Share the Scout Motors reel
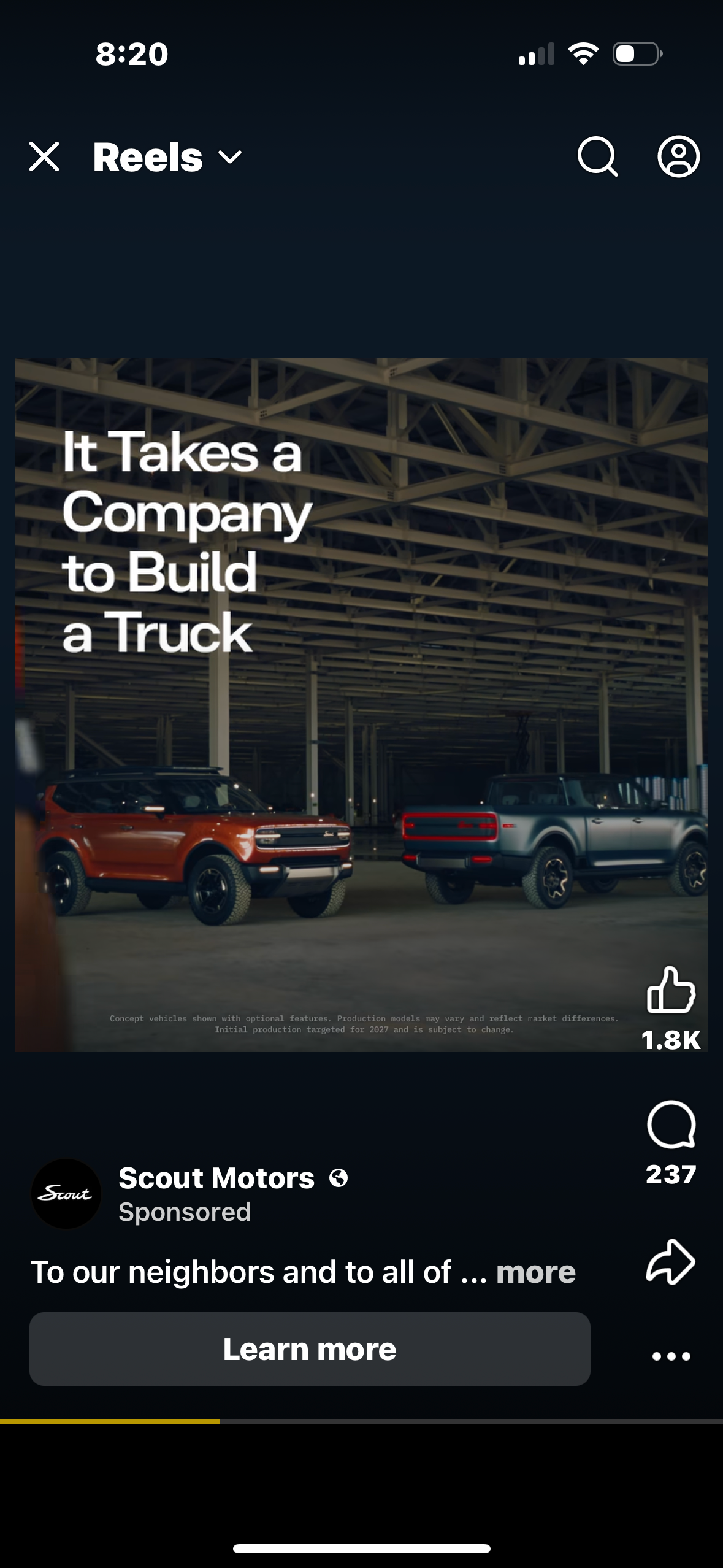Image resolution: width=723 pixels, height=1568 pixels. (x=671, y=1262)
